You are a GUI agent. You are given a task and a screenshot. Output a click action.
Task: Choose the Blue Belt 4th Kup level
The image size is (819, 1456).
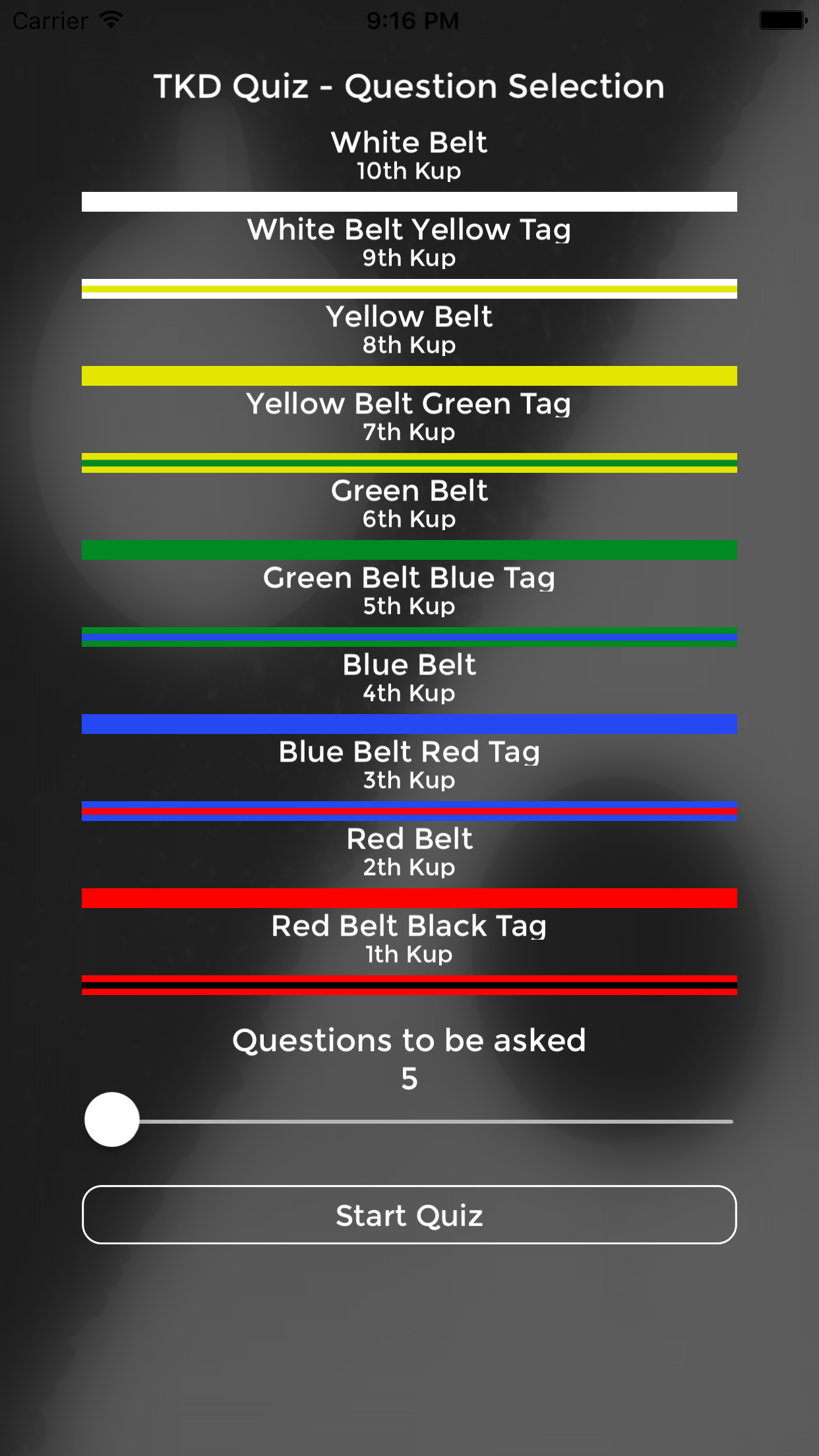[409, 679]
